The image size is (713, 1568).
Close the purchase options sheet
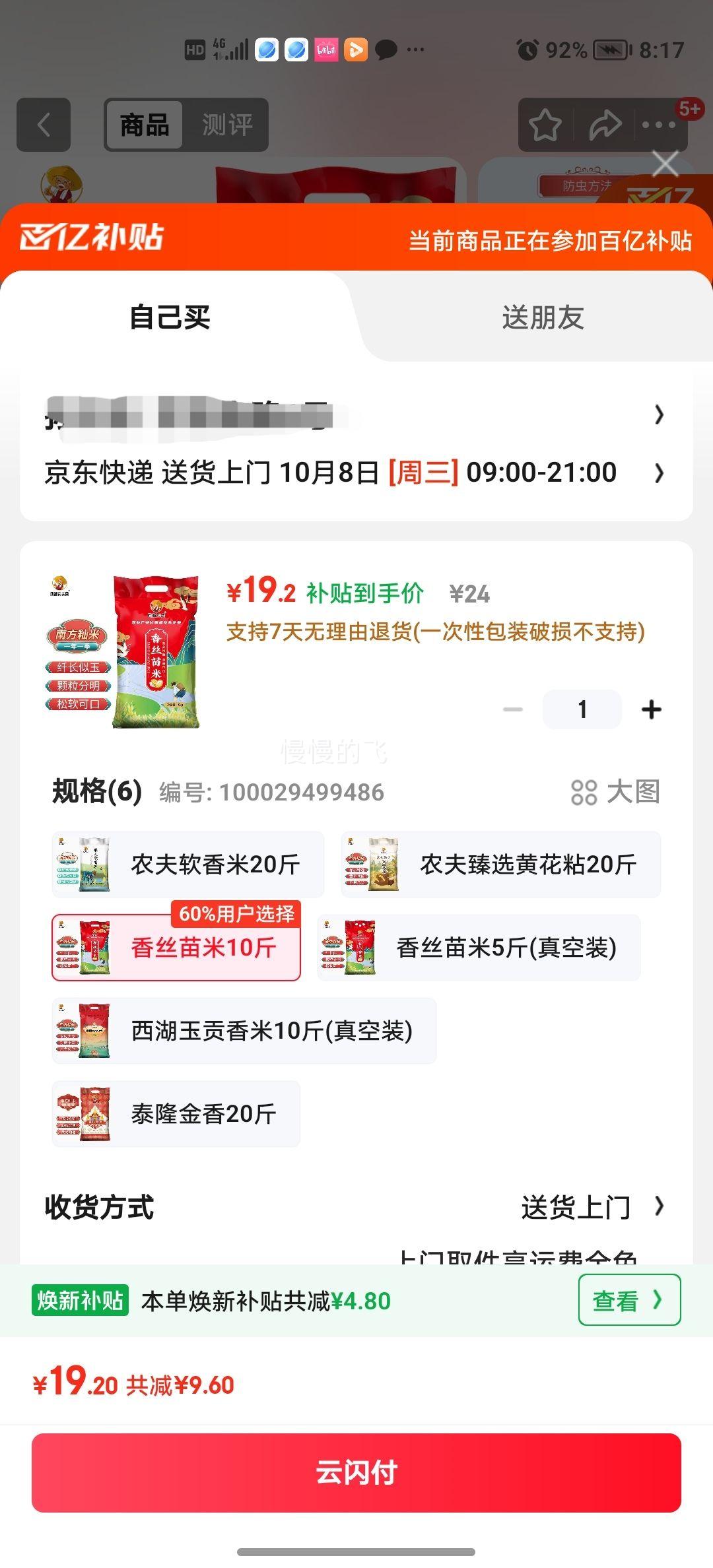tap(665, 164)
